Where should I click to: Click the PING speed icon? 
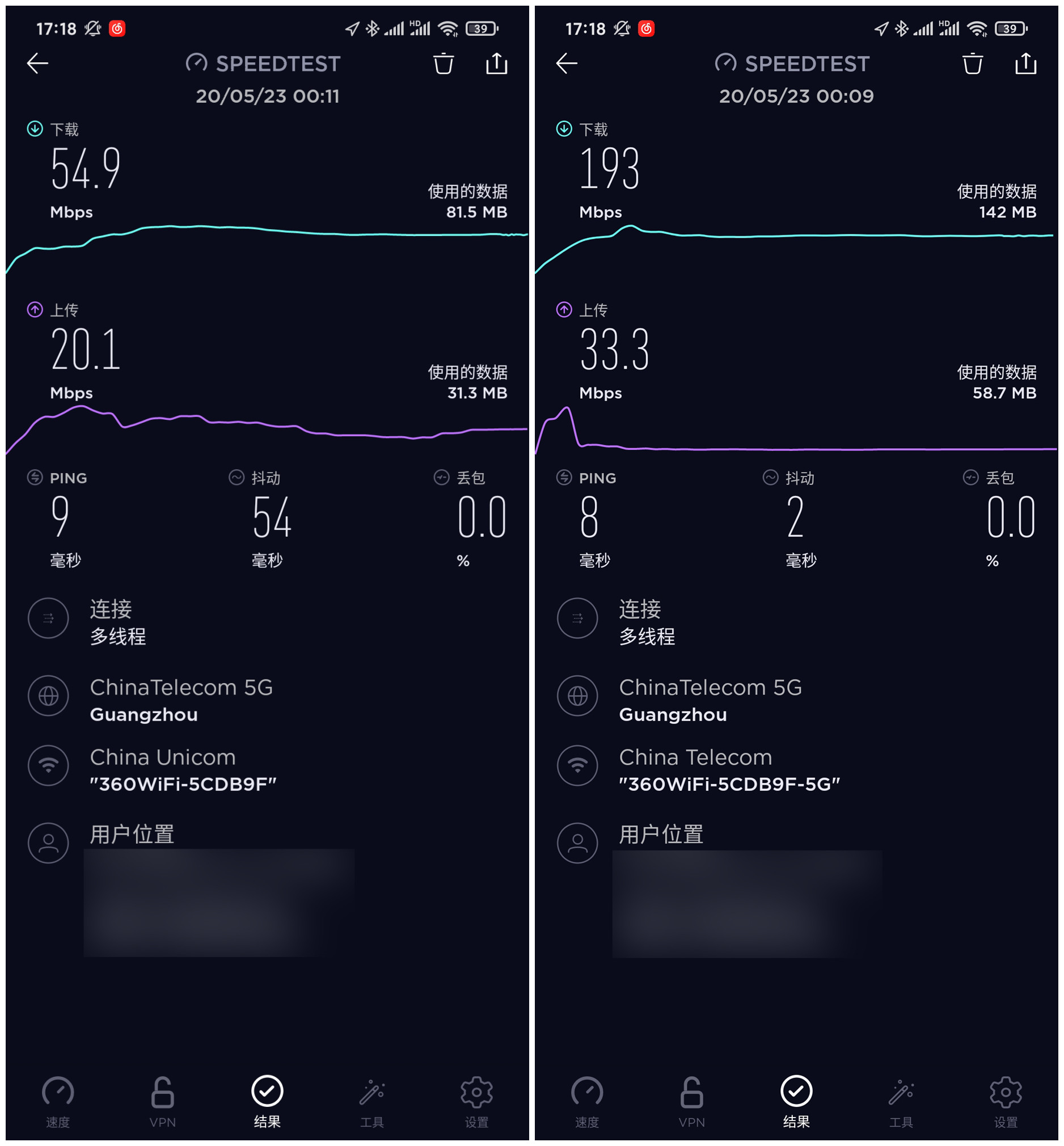coord(34,477)
